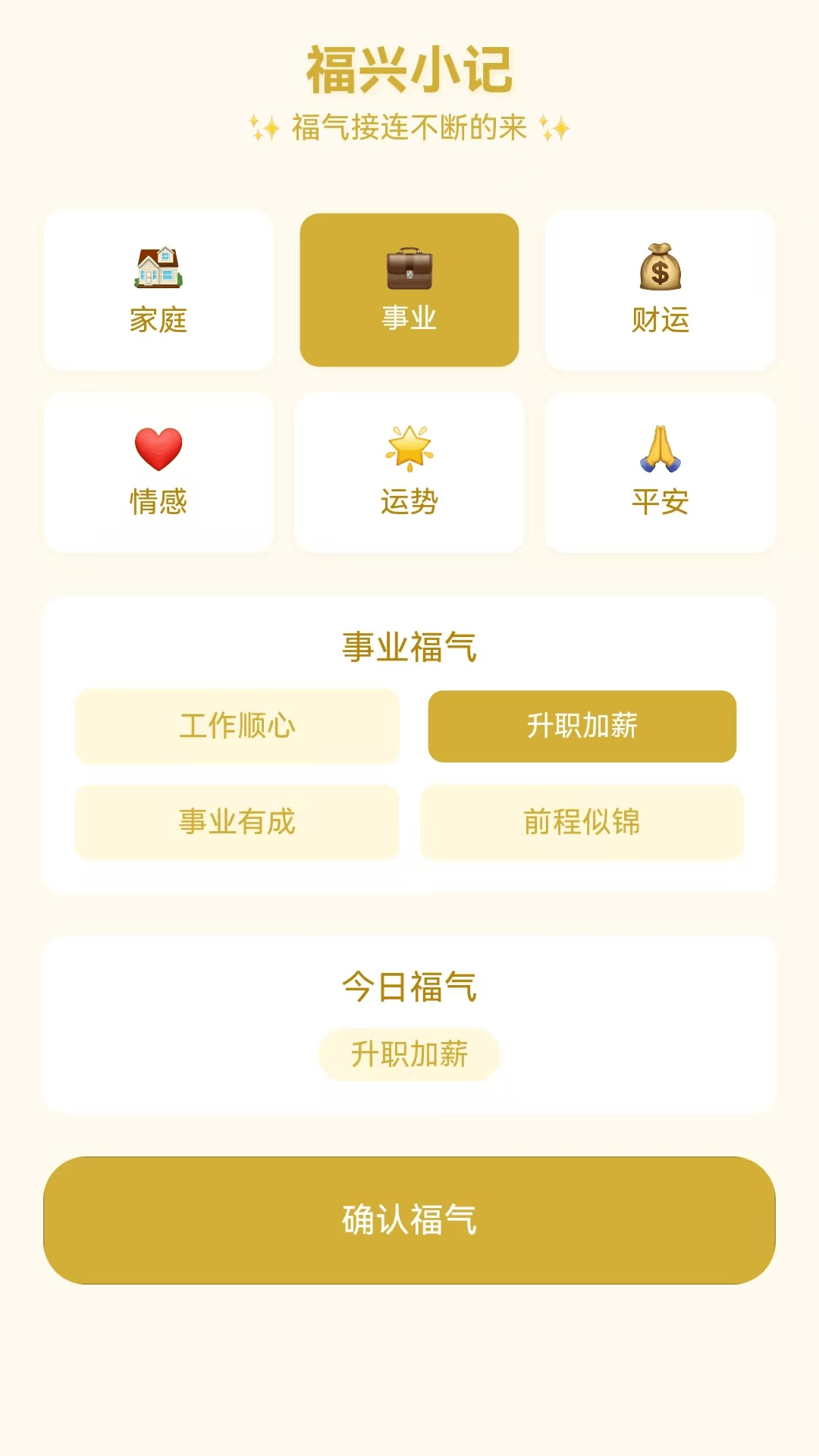Select the 工作顺心 blessing option
819x1456 pixels.
click(x=237, y=726)
